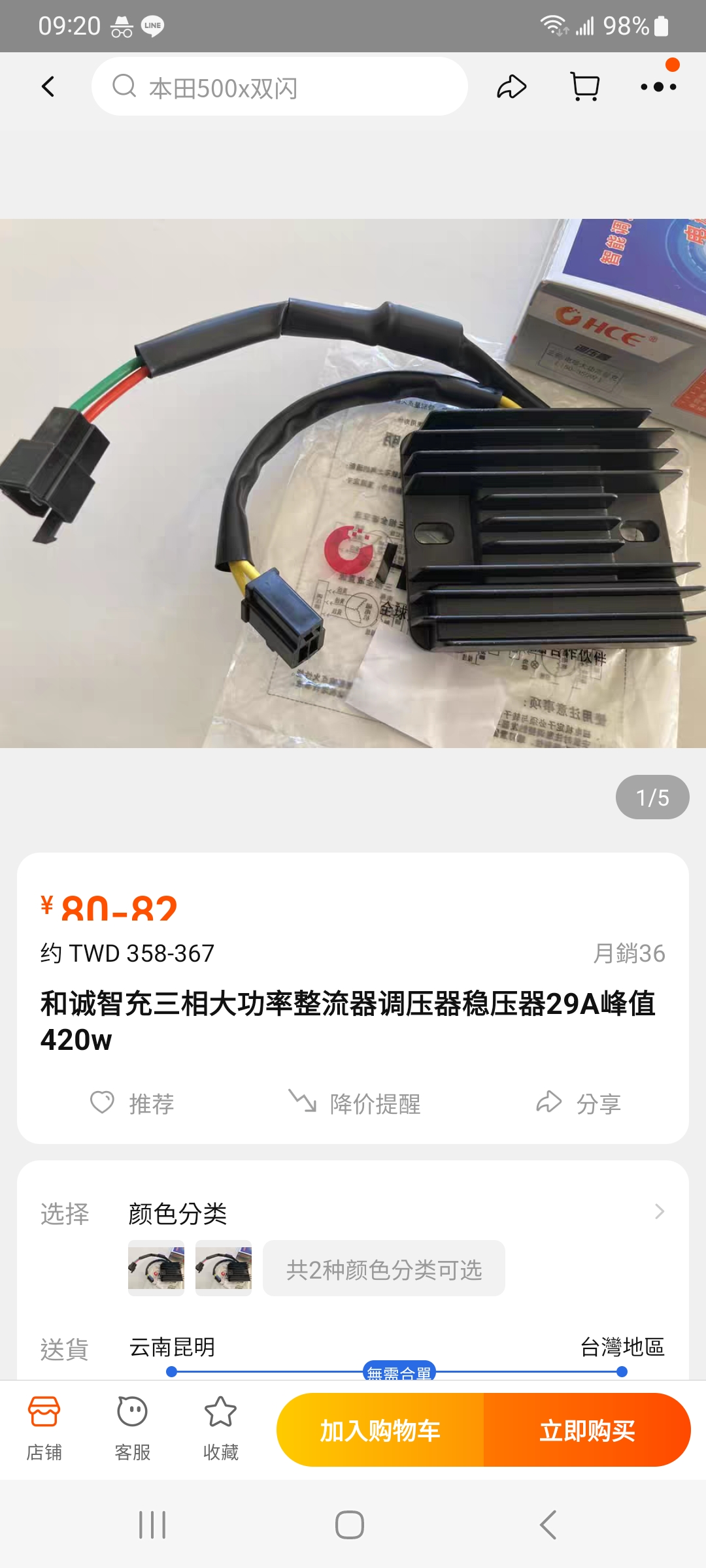Image resolution: width=706 pixels, height=1568 pixels.
Task: Tap 加入购物车 to add to cart
Action: [380, 1430]
